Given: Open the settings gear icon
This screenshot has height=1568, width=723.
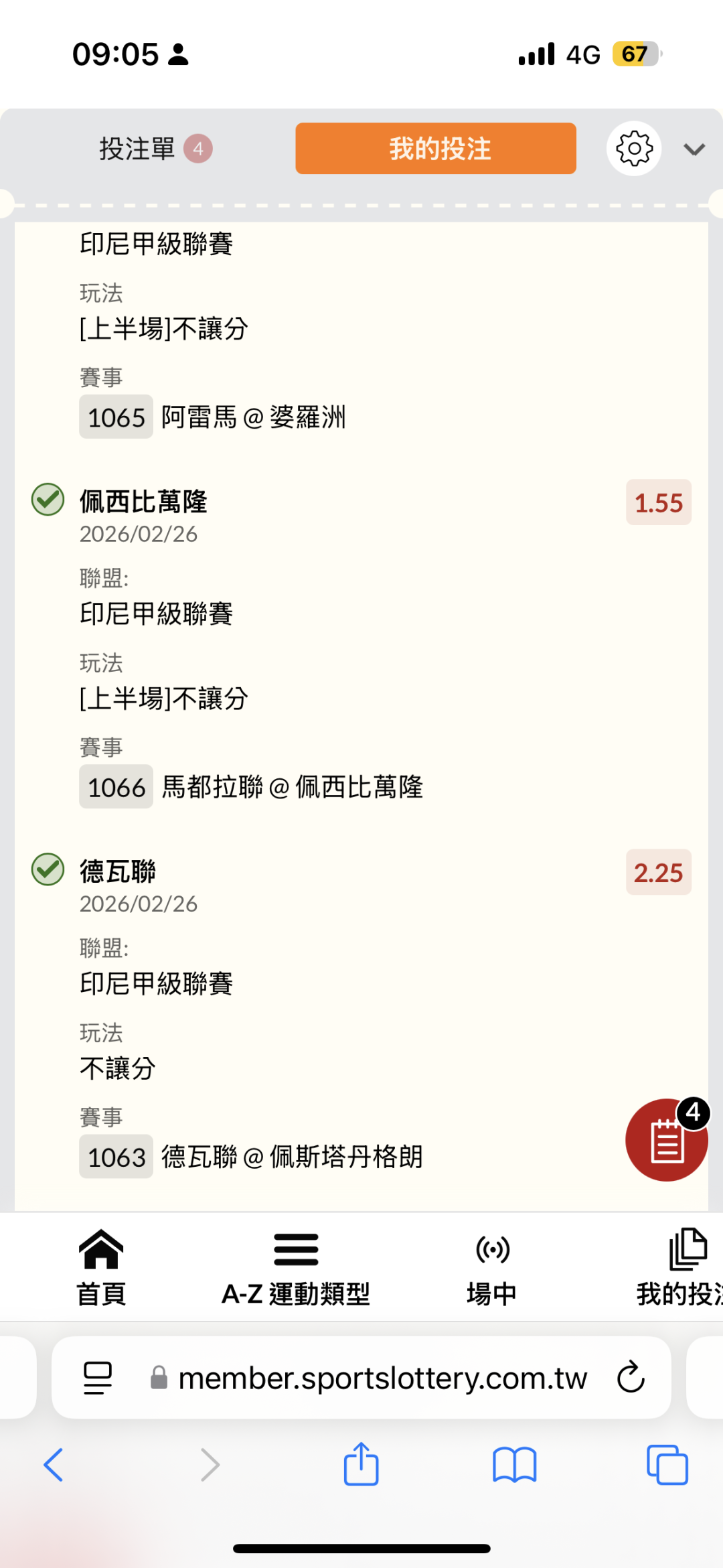Looking at the screenshot, I should [634, 149].
